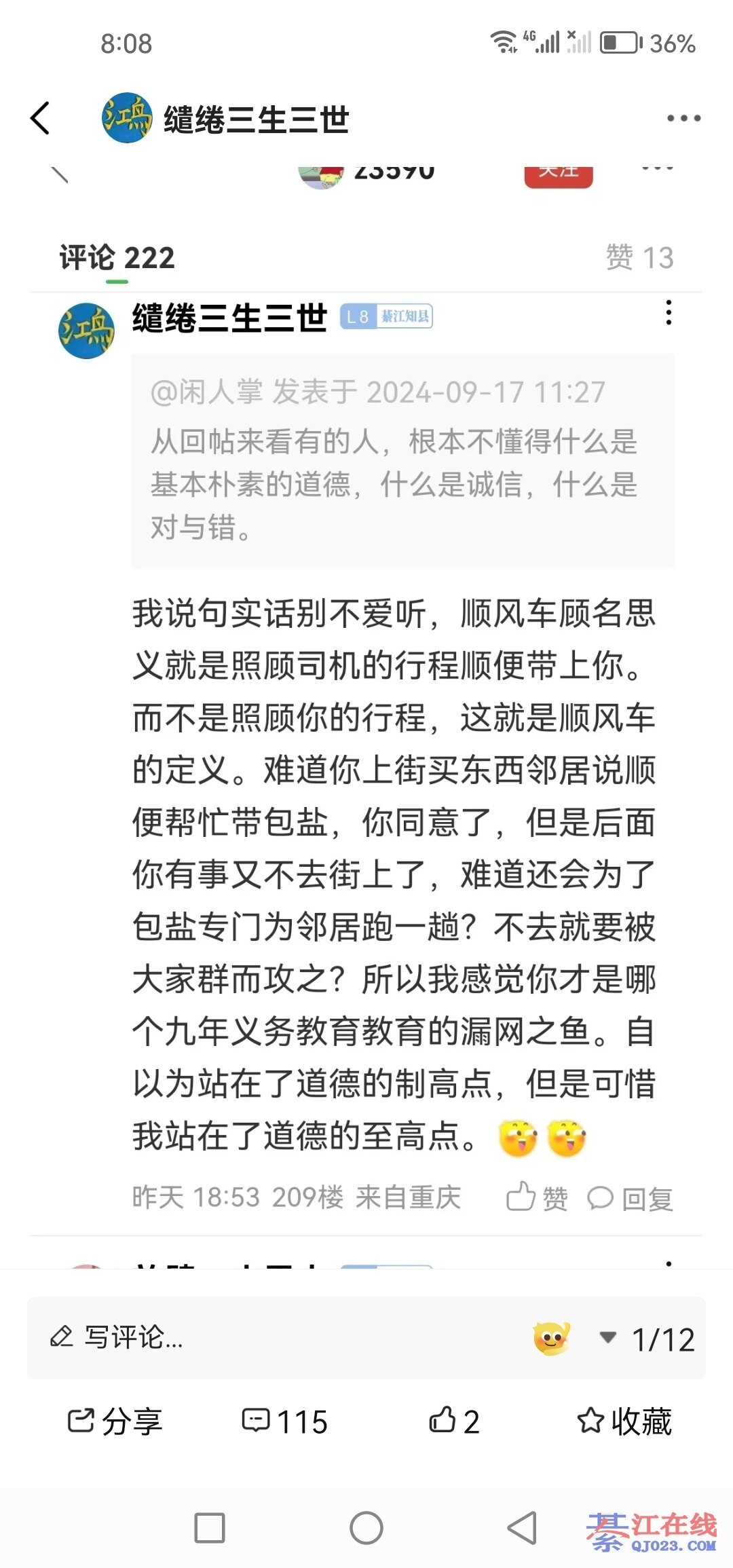Open the emoji picker in comment bar
This screenshot has height=1568, width=733.
(551, 1339)
